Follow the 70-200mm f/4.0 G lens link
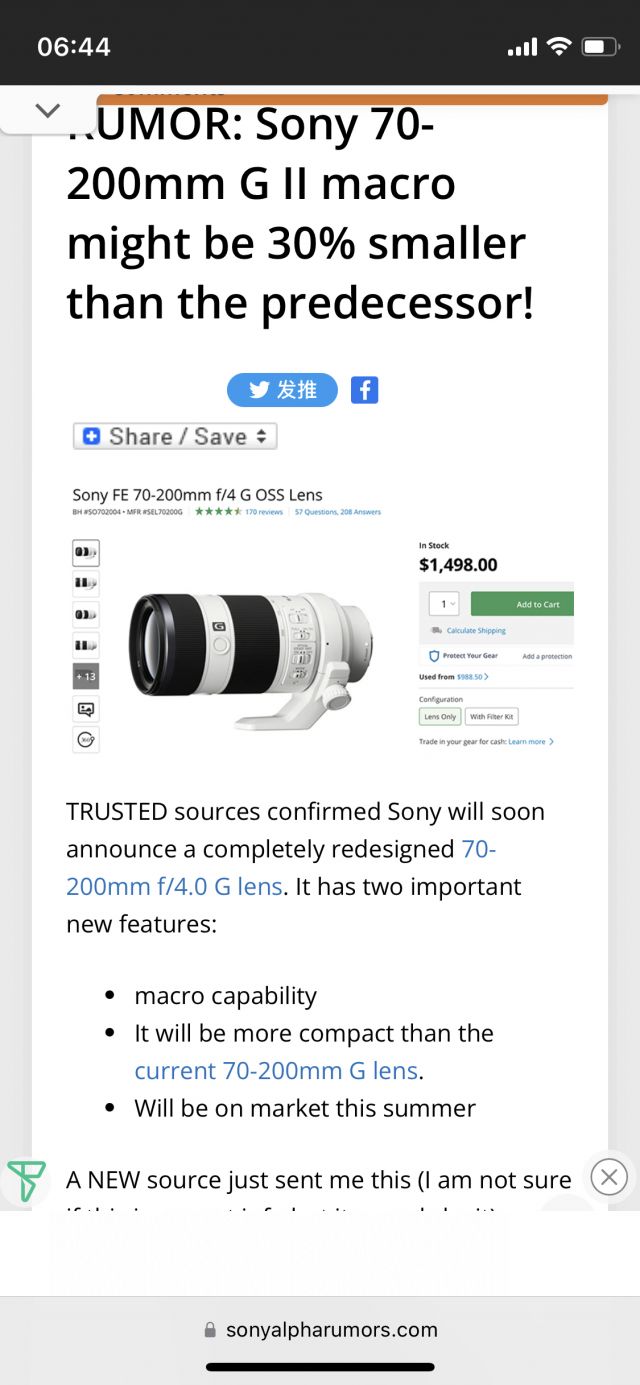The image size is (640, 1385). [x=174, y=886]
